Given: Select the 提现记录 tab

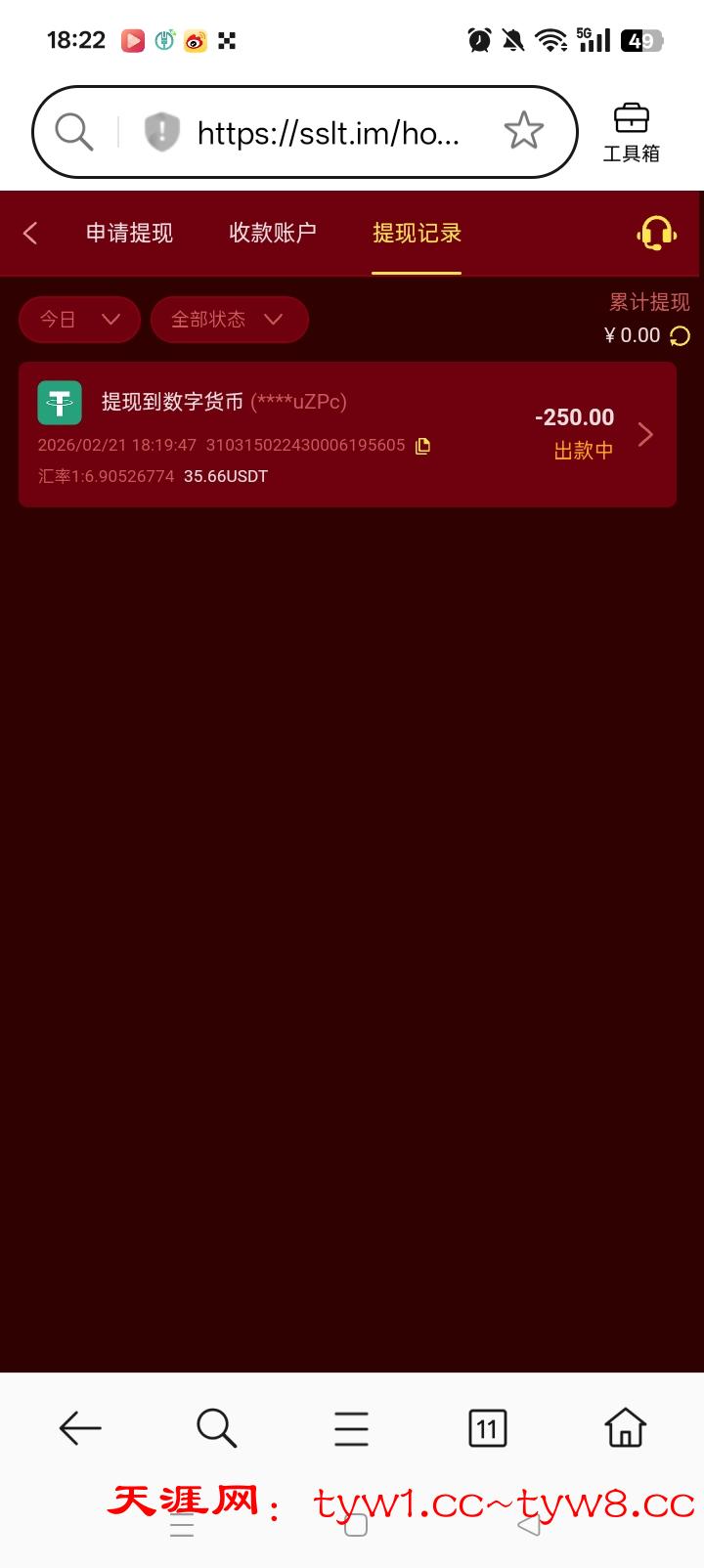Looking at the screenshot, I should coord(417,233).
